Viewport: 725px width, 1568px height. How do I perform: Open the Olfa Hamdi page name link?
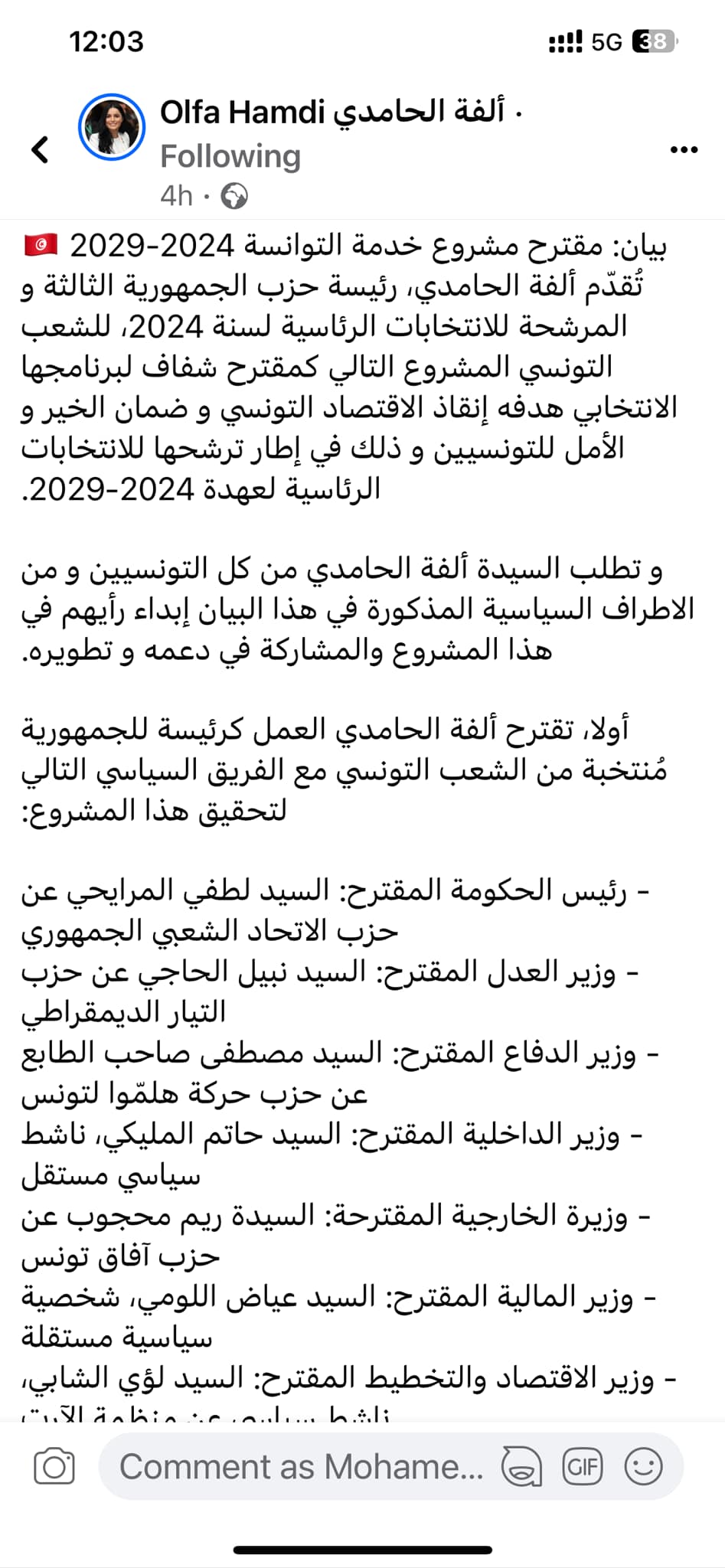[x=332, y=112]
